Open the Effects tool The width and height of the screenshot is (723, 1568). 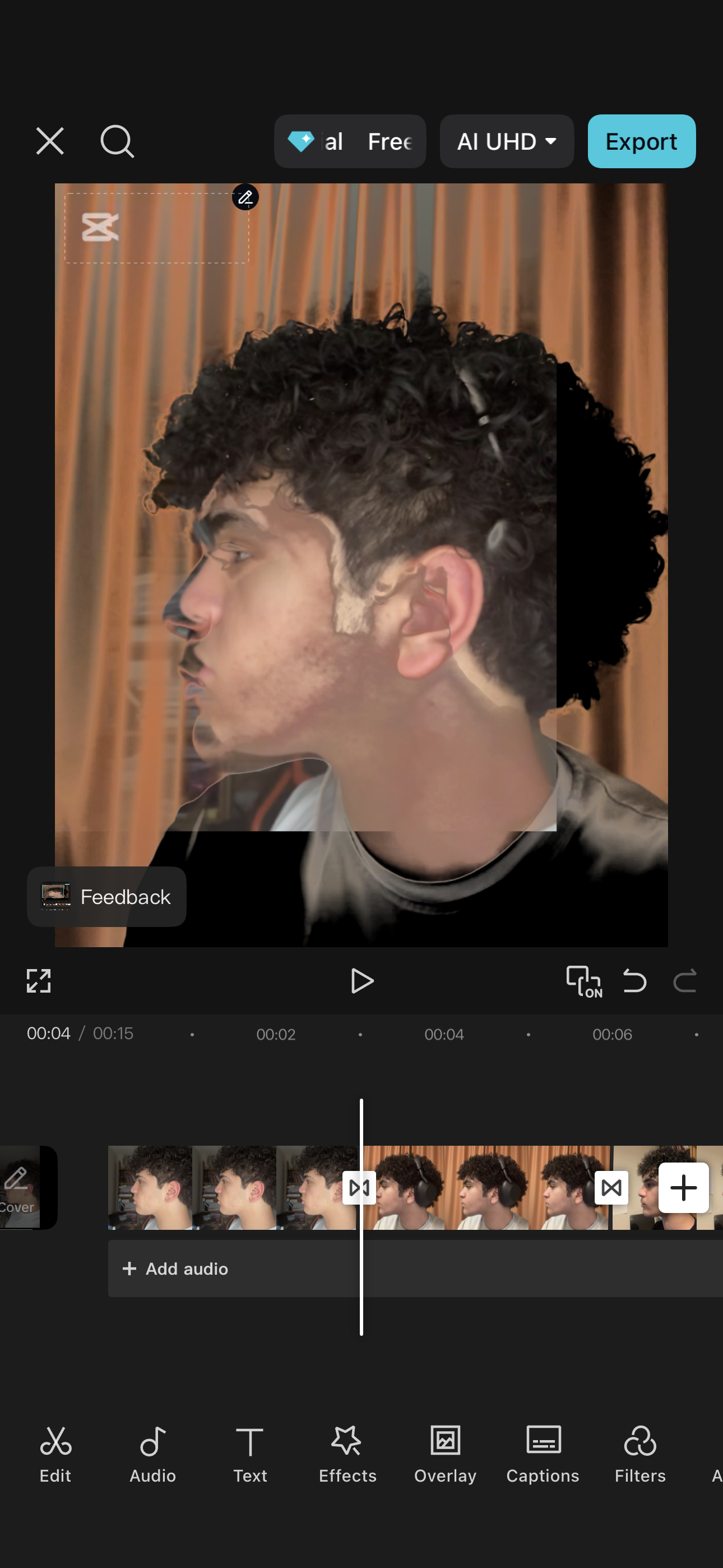click(x=347, y=1454)
